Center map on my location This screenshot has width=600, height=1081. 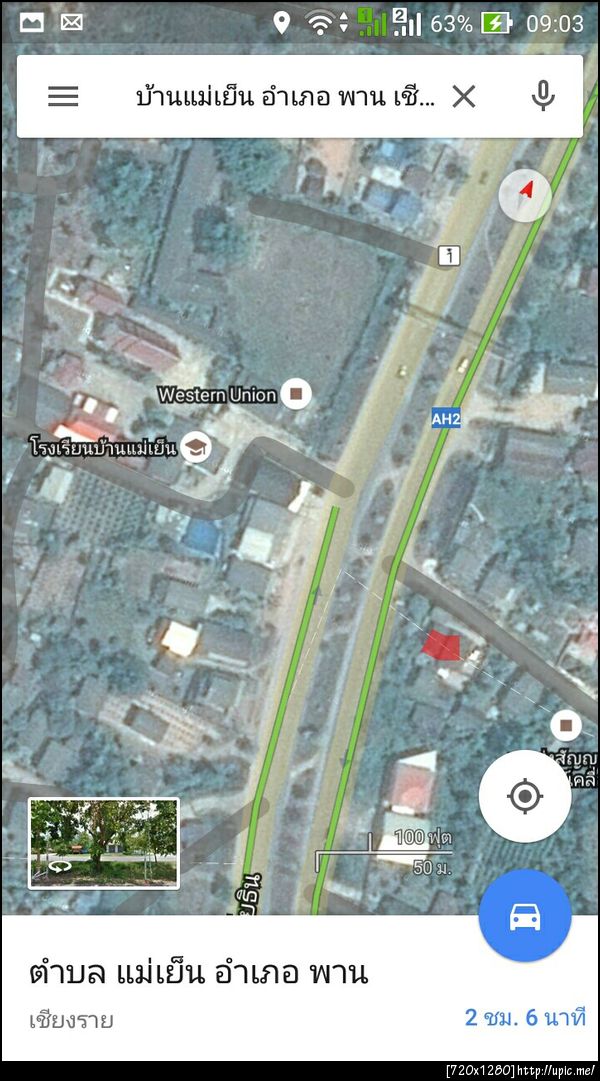tap(525, 796)
